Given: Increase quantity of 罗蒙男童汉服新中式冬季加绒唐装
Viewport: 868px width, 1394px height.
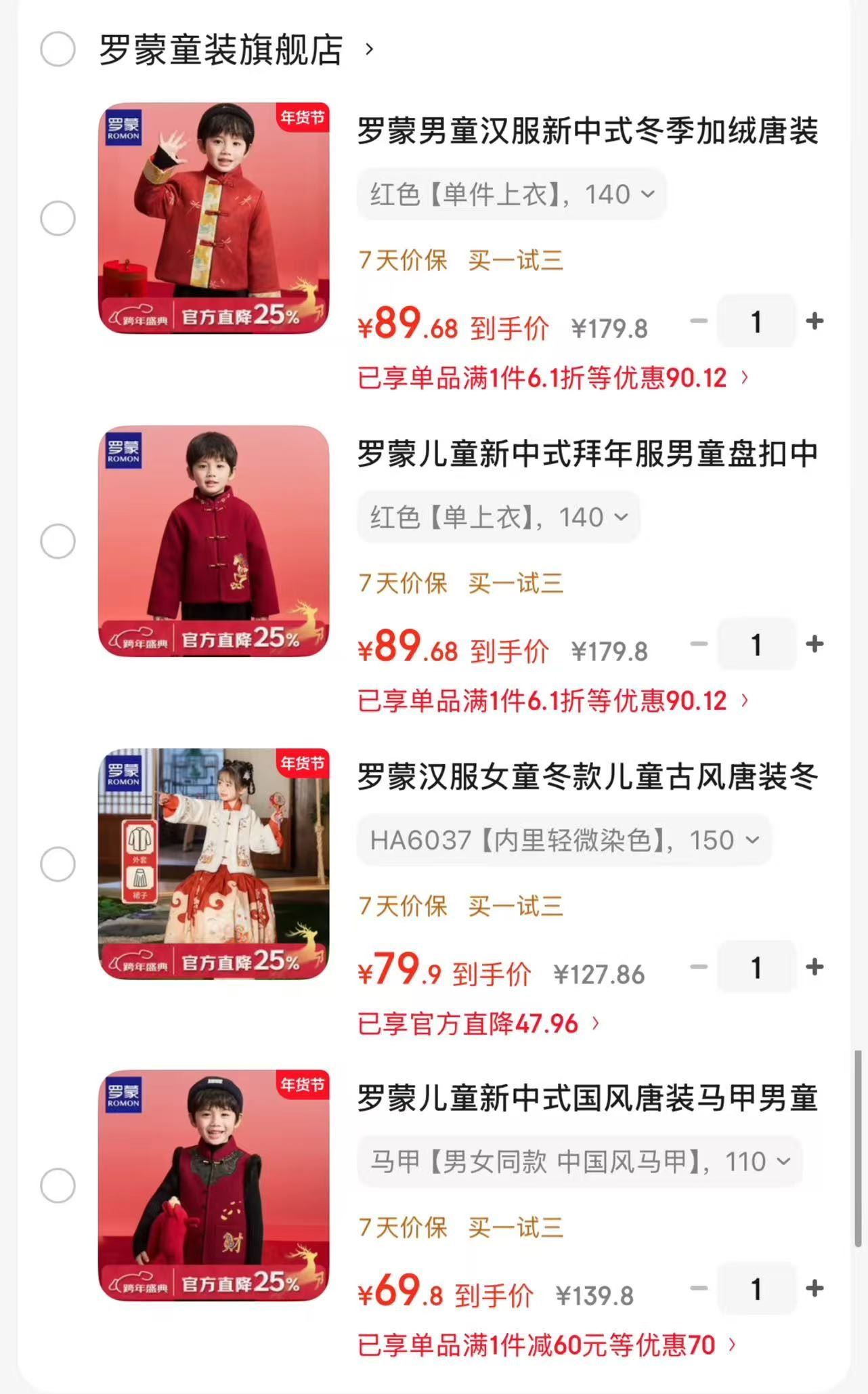Looking at the screenshot, I should point(815,321).
